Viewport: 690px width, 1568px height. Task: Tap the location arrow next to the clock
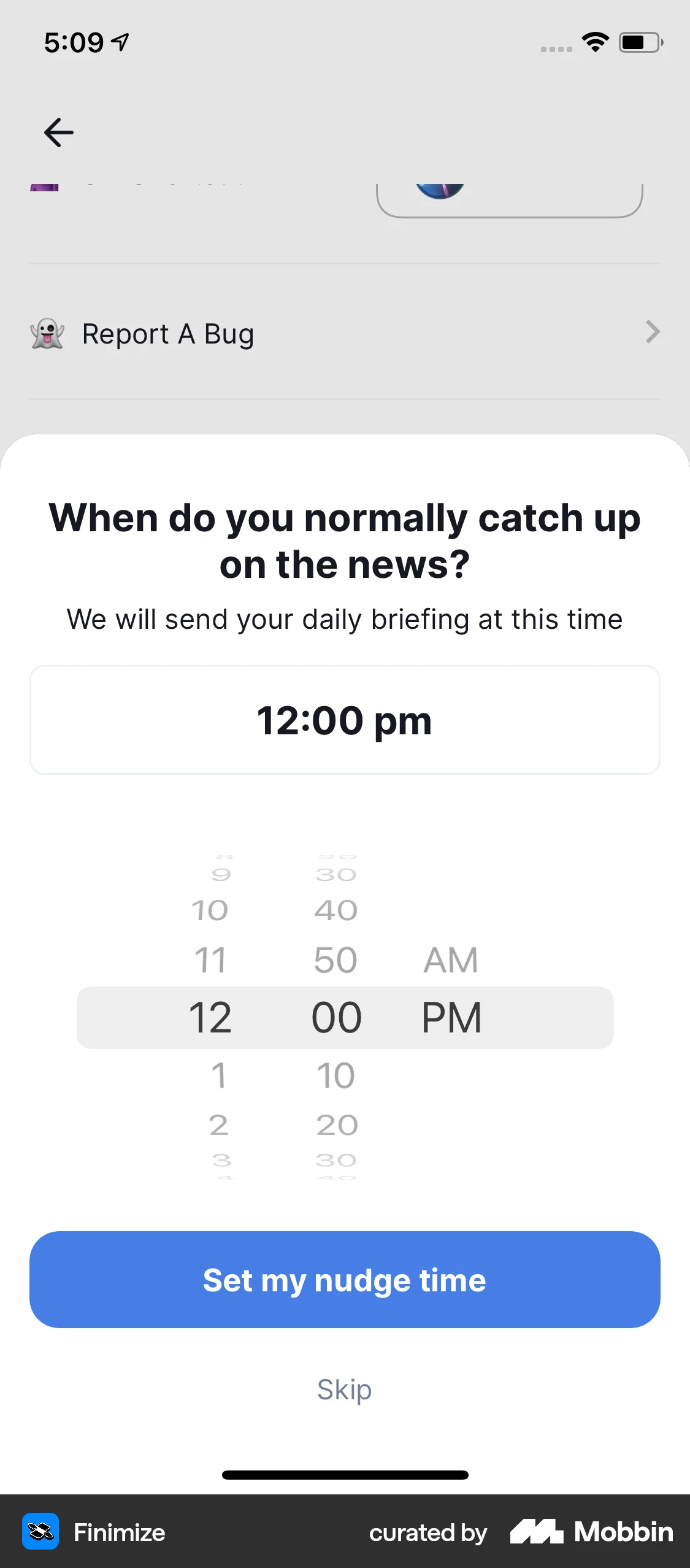120,40
